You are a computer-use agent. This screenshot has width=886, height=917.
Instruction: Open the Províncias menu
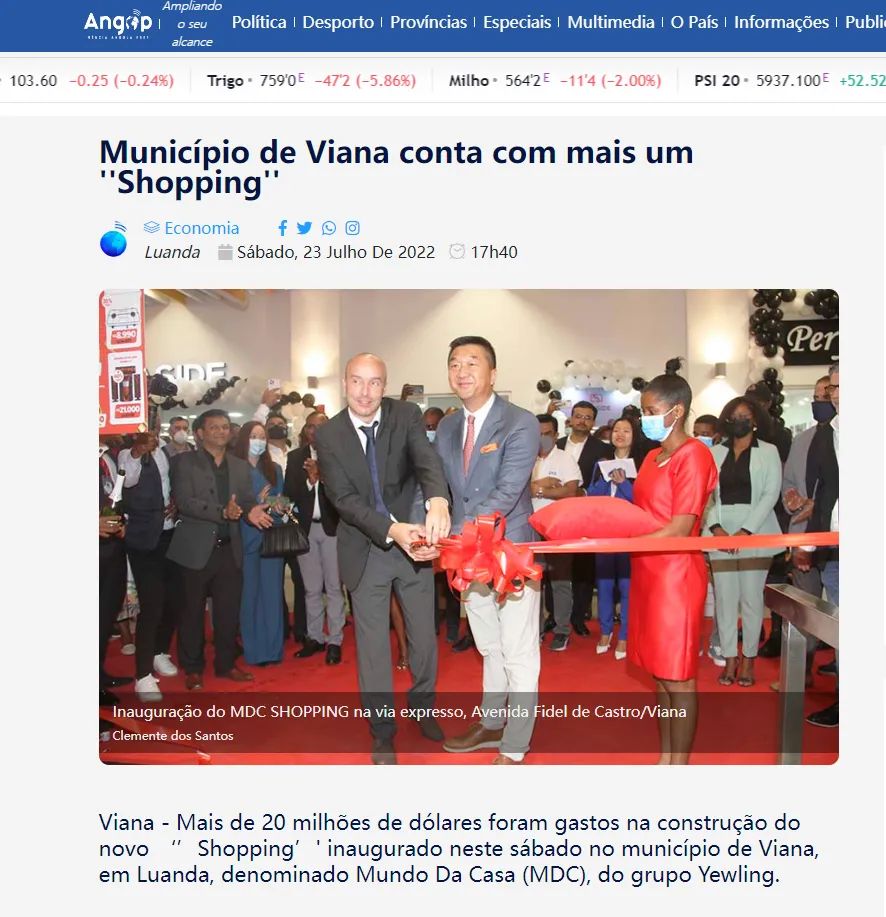click(428, 22)
